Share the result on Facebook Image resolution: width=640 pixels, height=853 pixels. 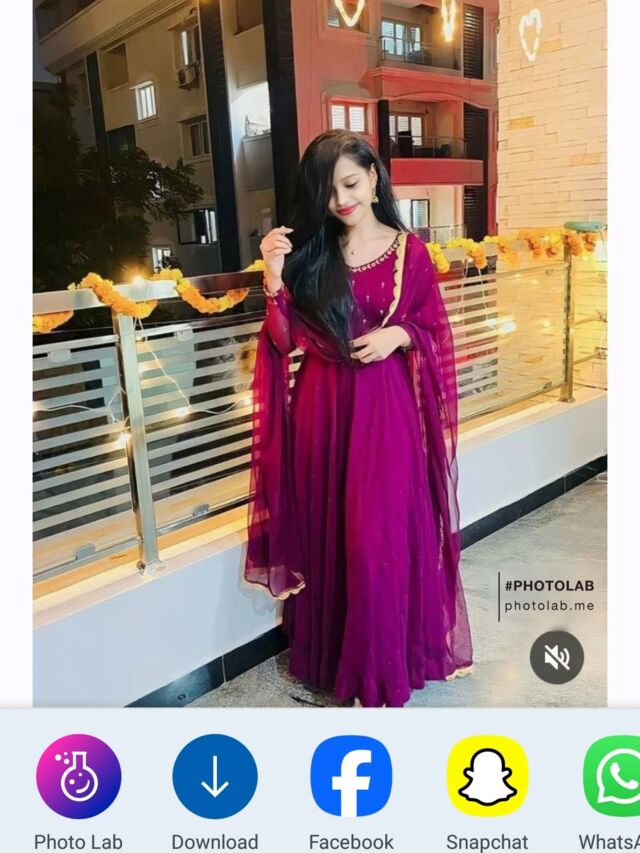(351, 777)
